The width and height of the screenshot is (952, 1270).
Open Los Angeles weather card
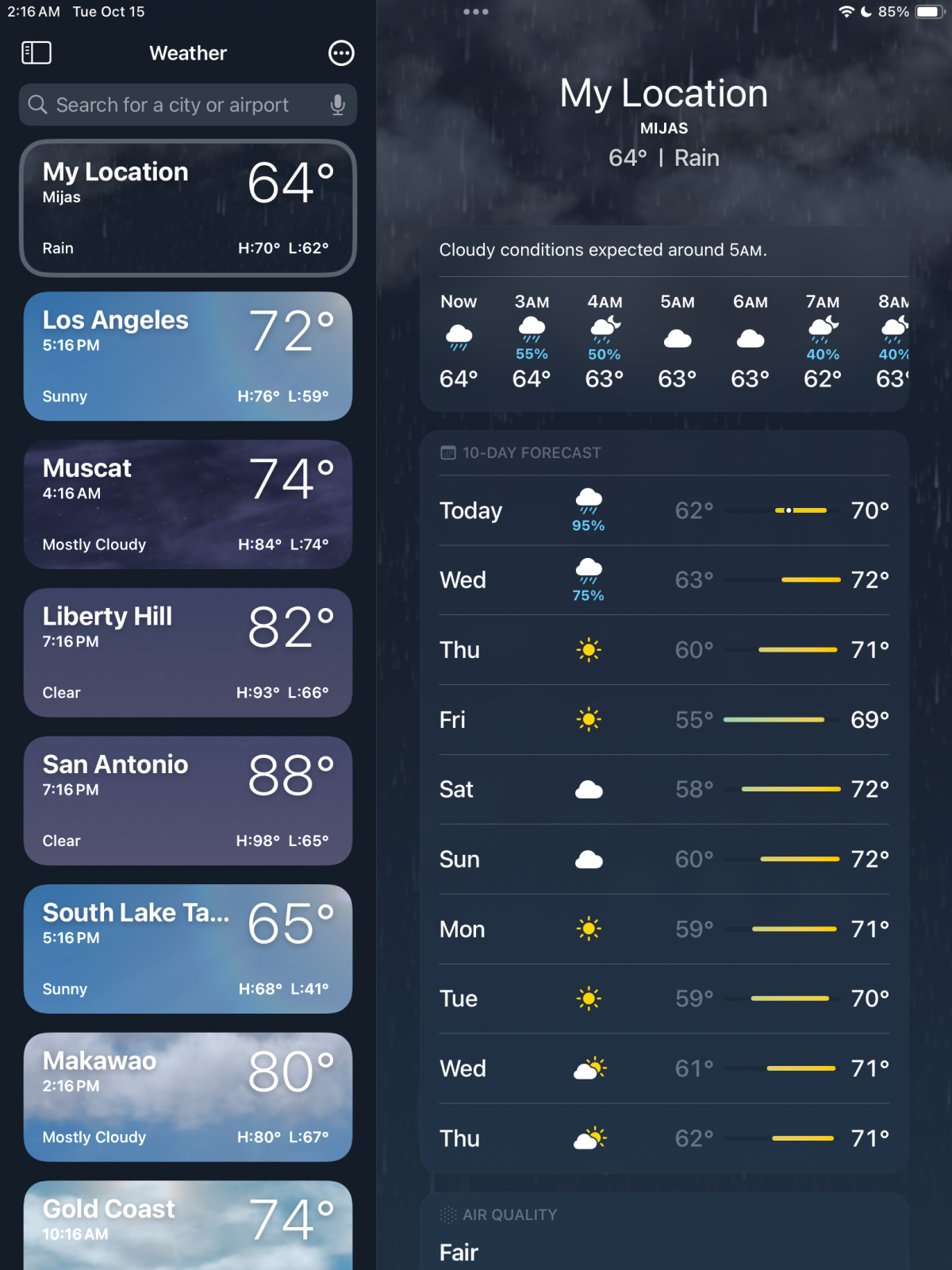(x=188, y=356)
